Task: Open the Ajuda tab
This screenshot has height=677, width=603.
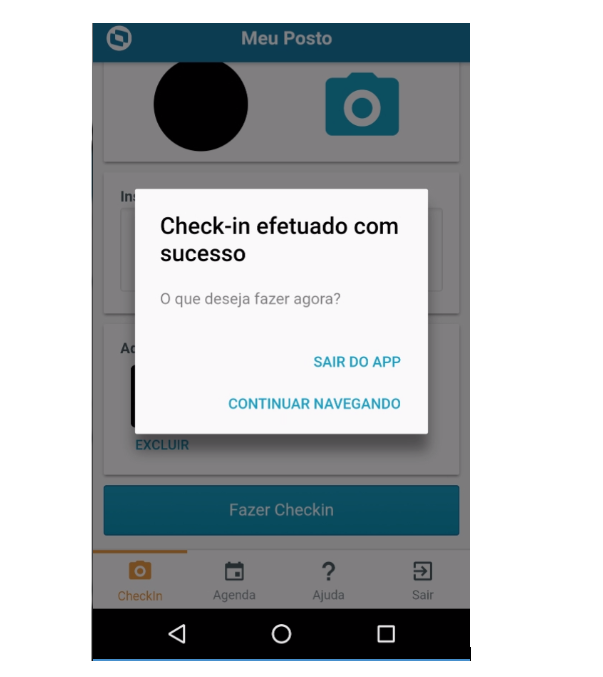Action: 328,581
